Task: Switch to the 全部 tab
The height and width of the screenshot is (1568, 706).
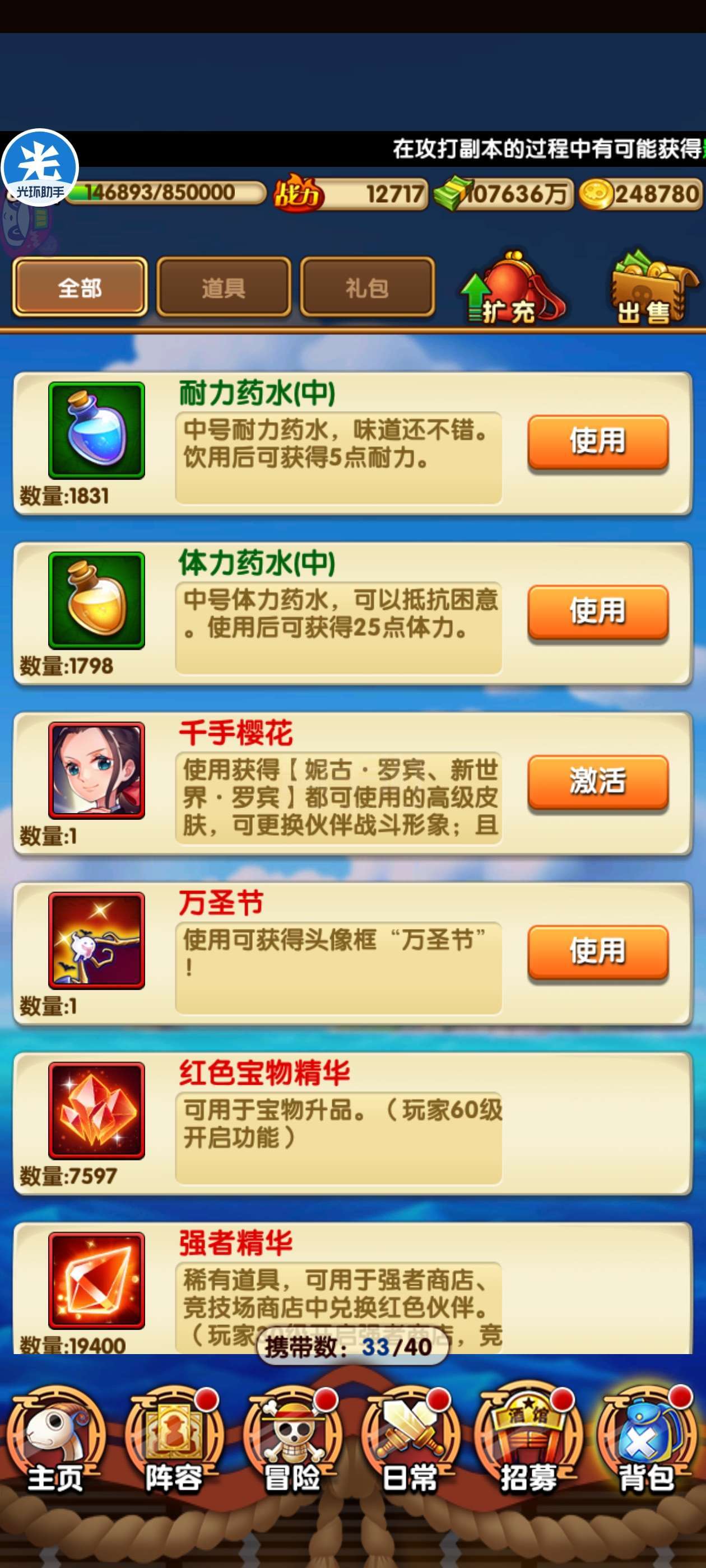Action: point(80,287)
